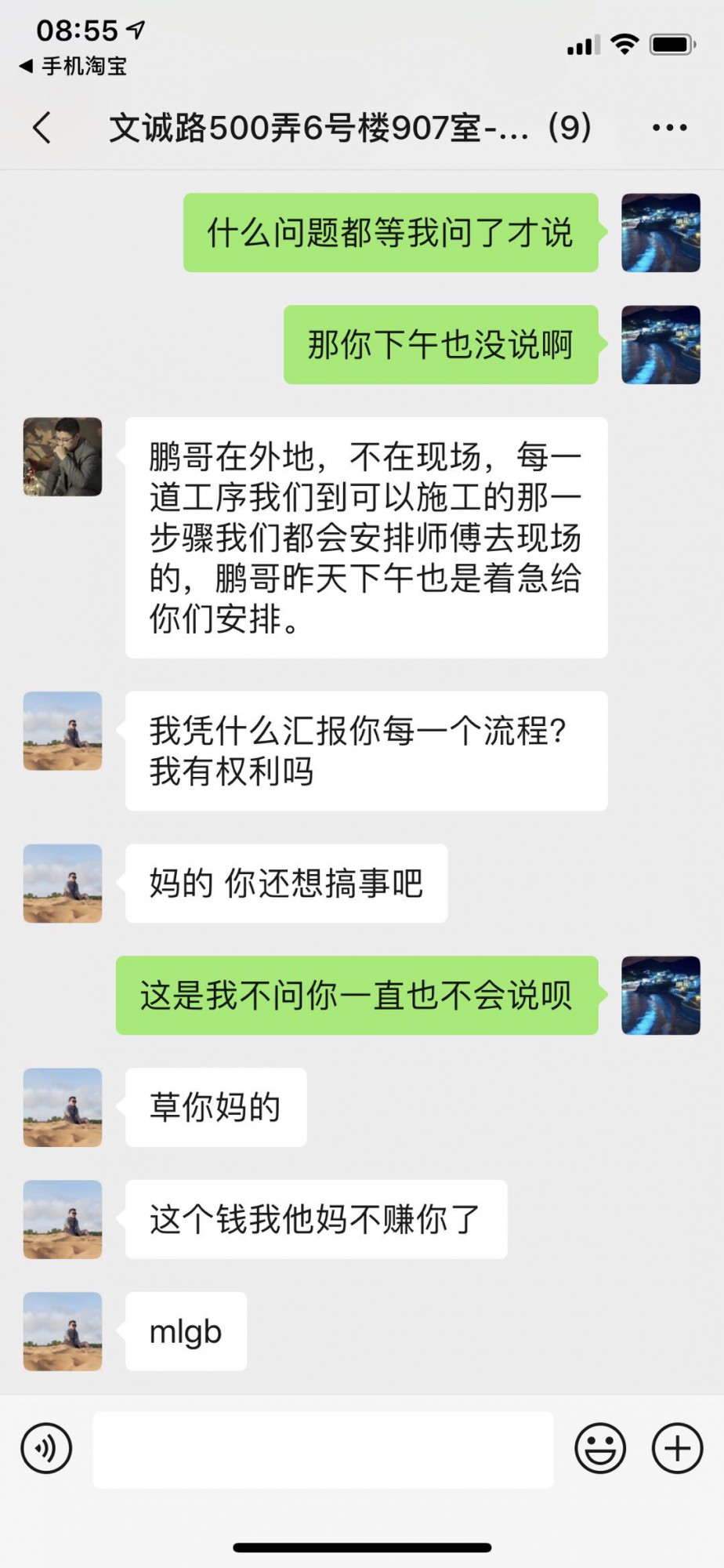Tap the message input field
Image resolution: width=724 pixels, height=1568 pixels.
323,1450
